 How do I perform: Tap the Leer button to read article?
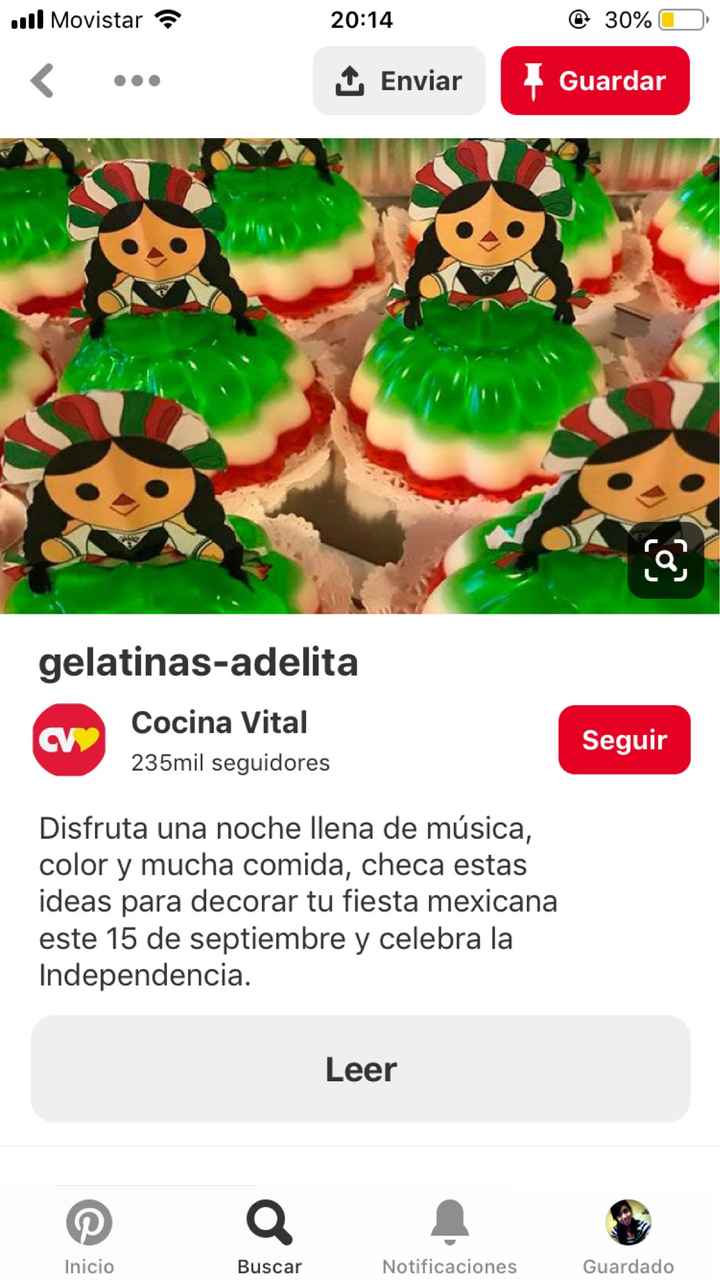point(360,1068)
